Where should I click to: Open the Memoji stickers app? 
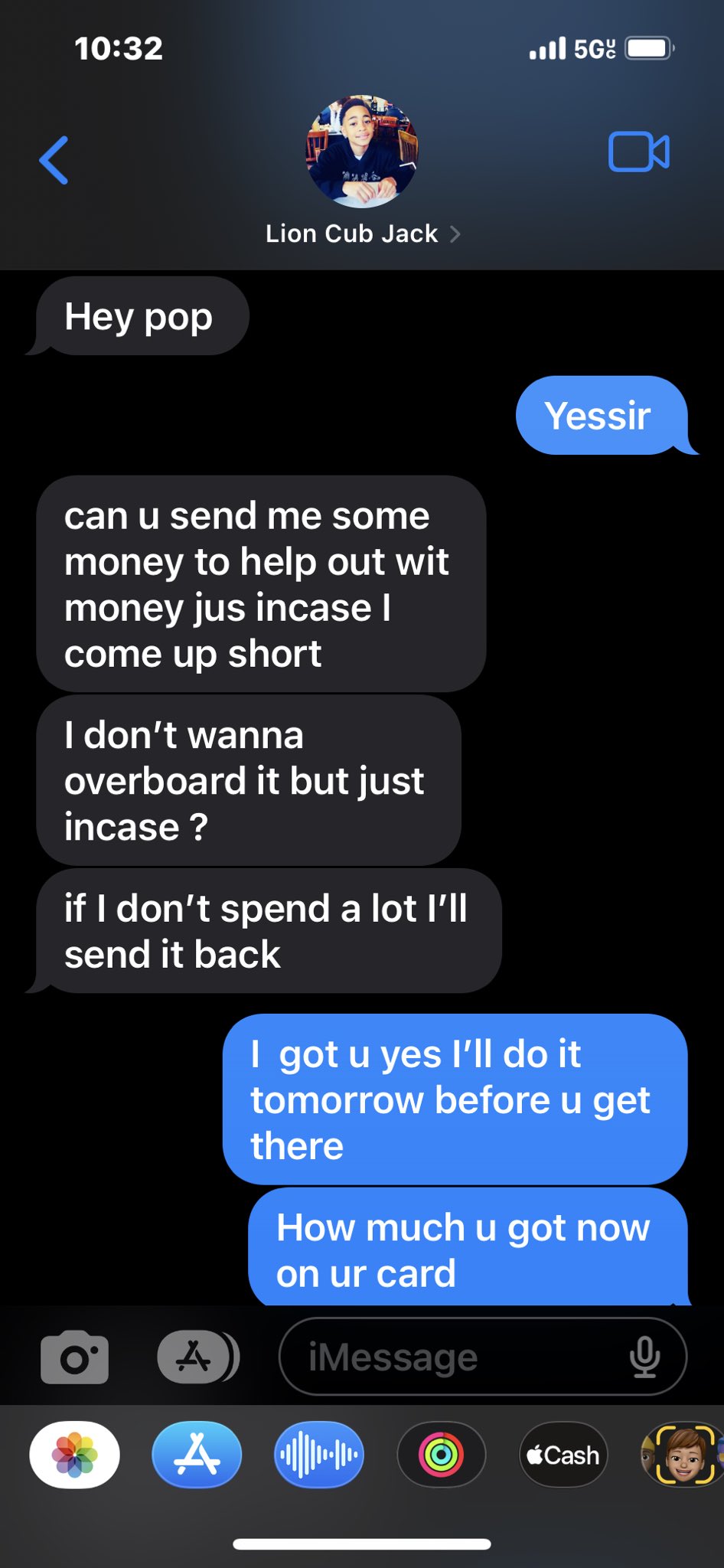(683, 1455)
